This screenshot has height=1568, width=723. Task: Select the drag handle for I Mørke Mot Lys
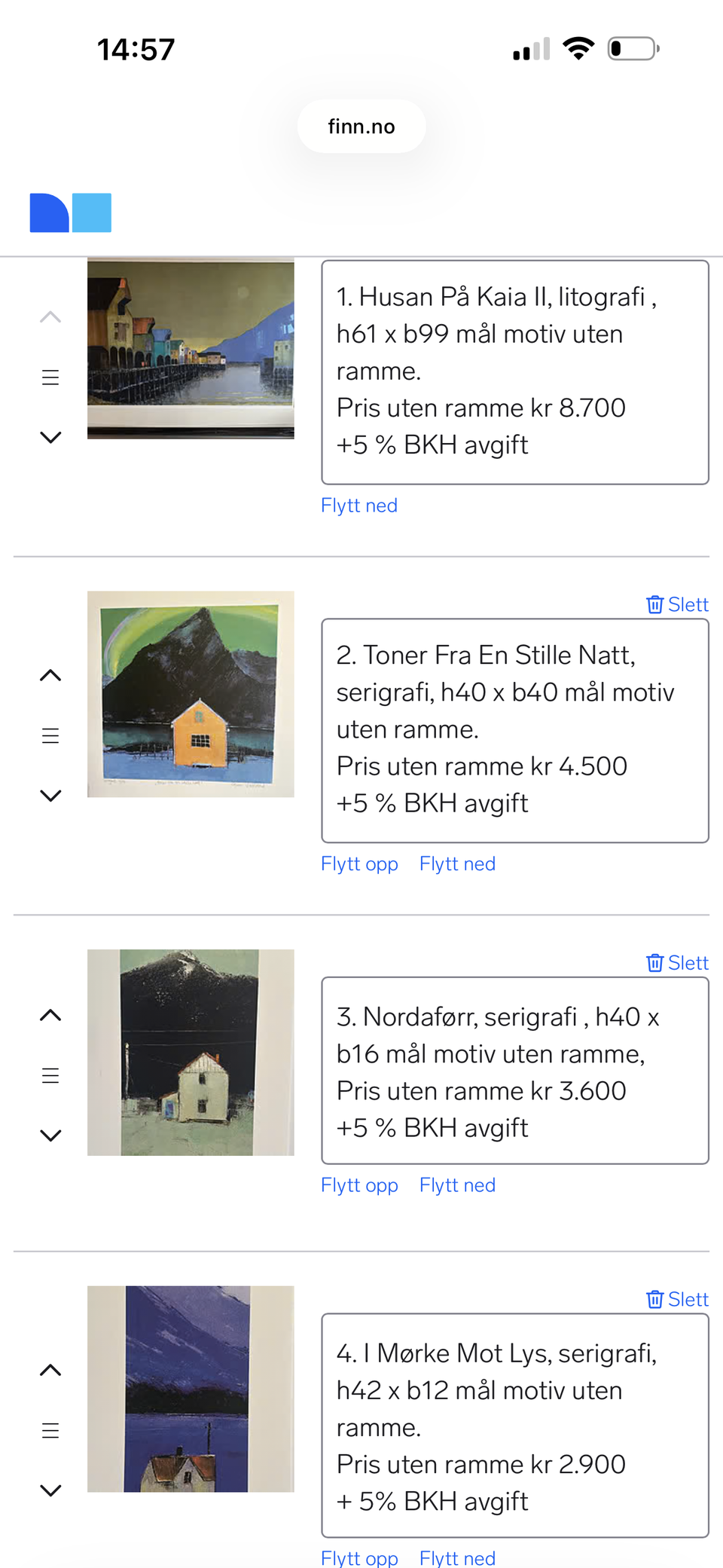(x=50, y=1429)
